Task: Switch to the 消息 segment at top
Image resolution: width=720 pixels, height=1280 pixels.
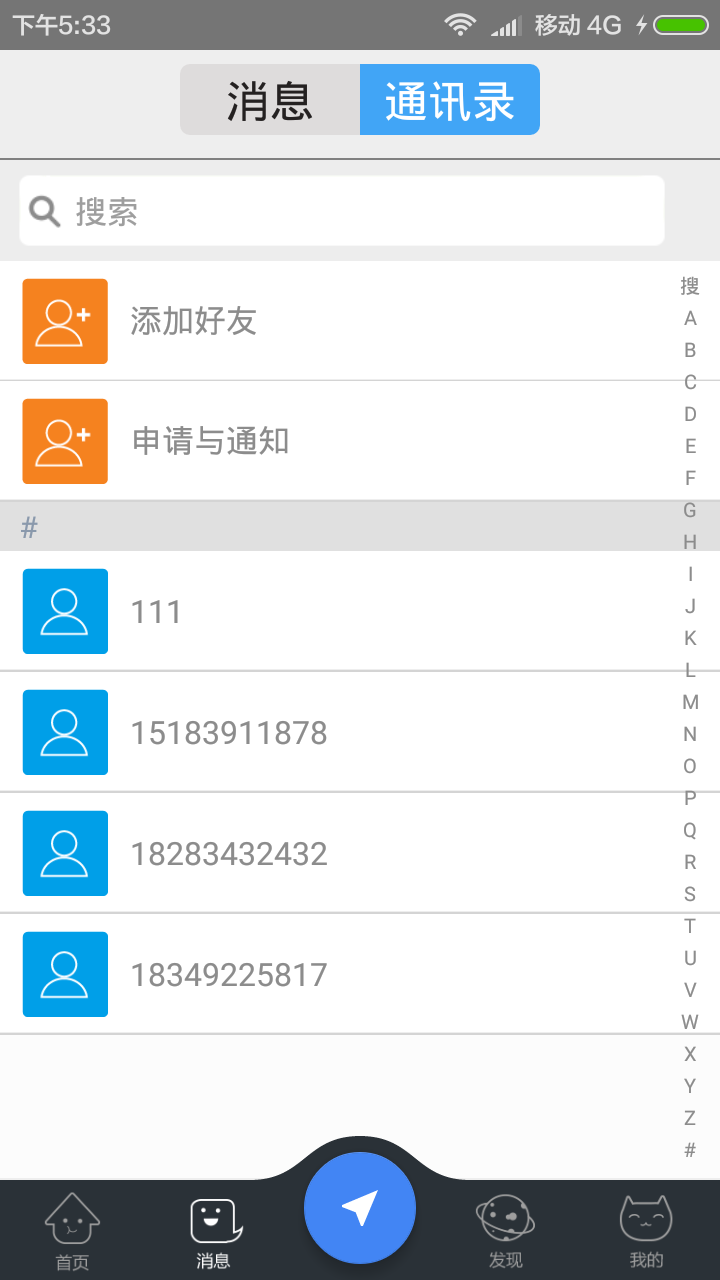Action: [270, 100]
